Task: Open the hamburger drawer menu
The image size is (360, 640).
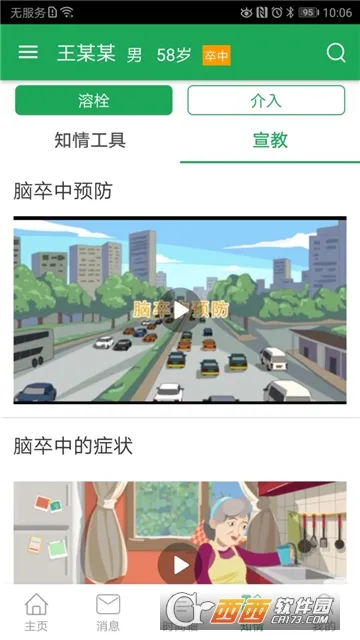Action: pos(28,53)
